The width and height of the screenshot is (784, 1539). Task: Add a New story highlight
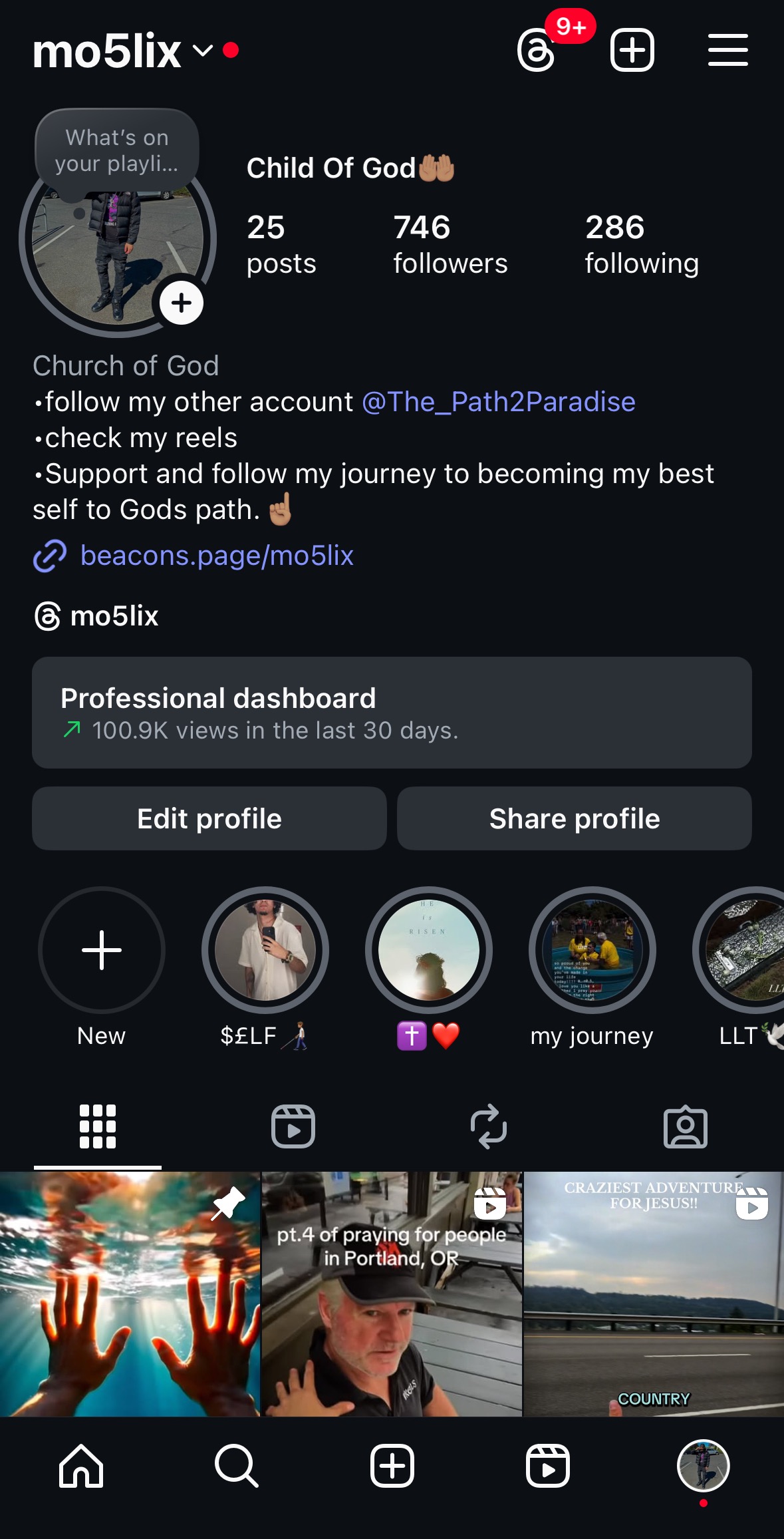(x=102, y=950)
